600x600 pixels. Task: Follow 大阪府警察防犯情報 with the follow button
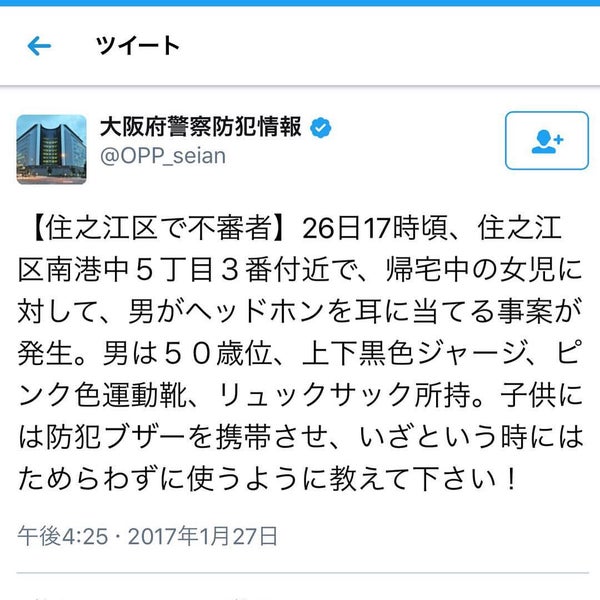pos(546,141)
